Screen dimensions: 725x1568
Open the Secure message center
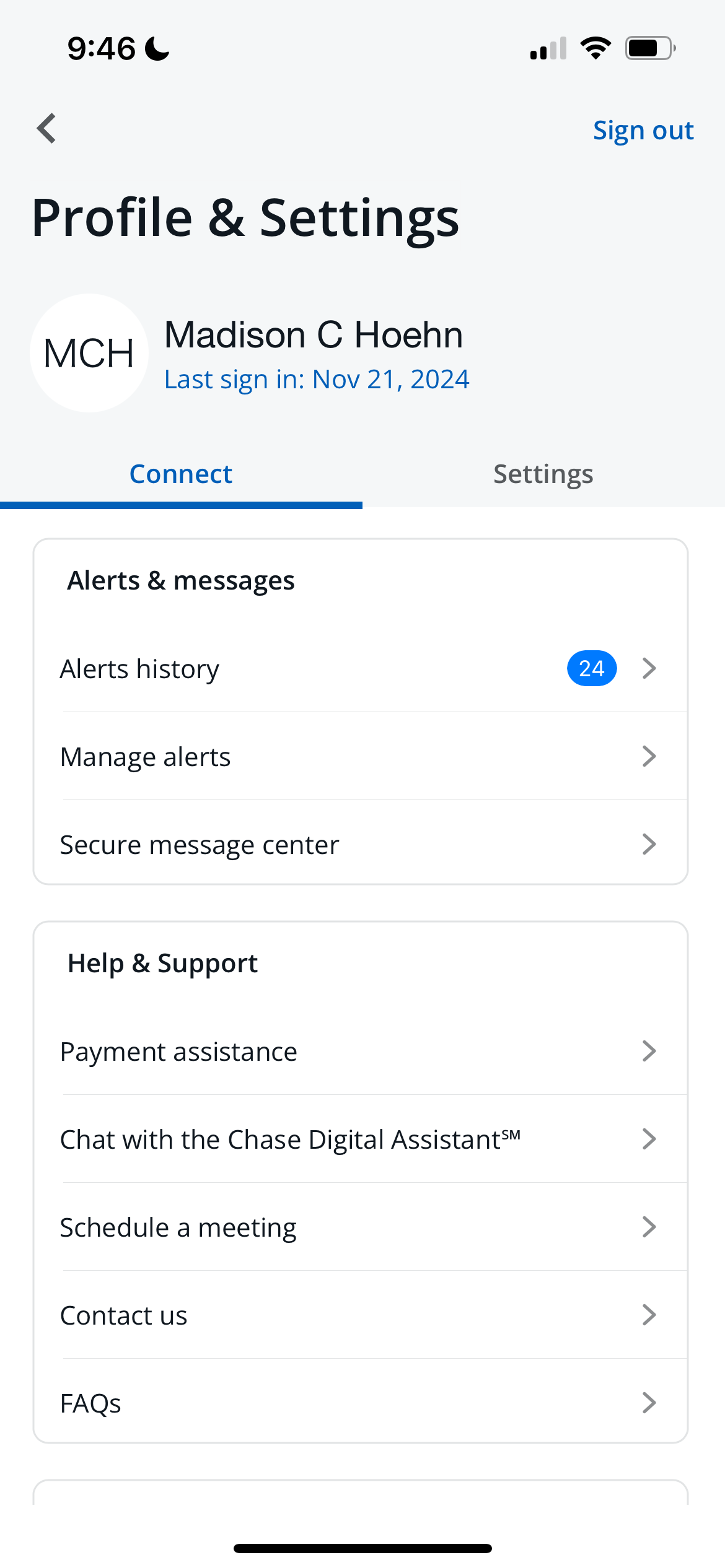(359, 845)
